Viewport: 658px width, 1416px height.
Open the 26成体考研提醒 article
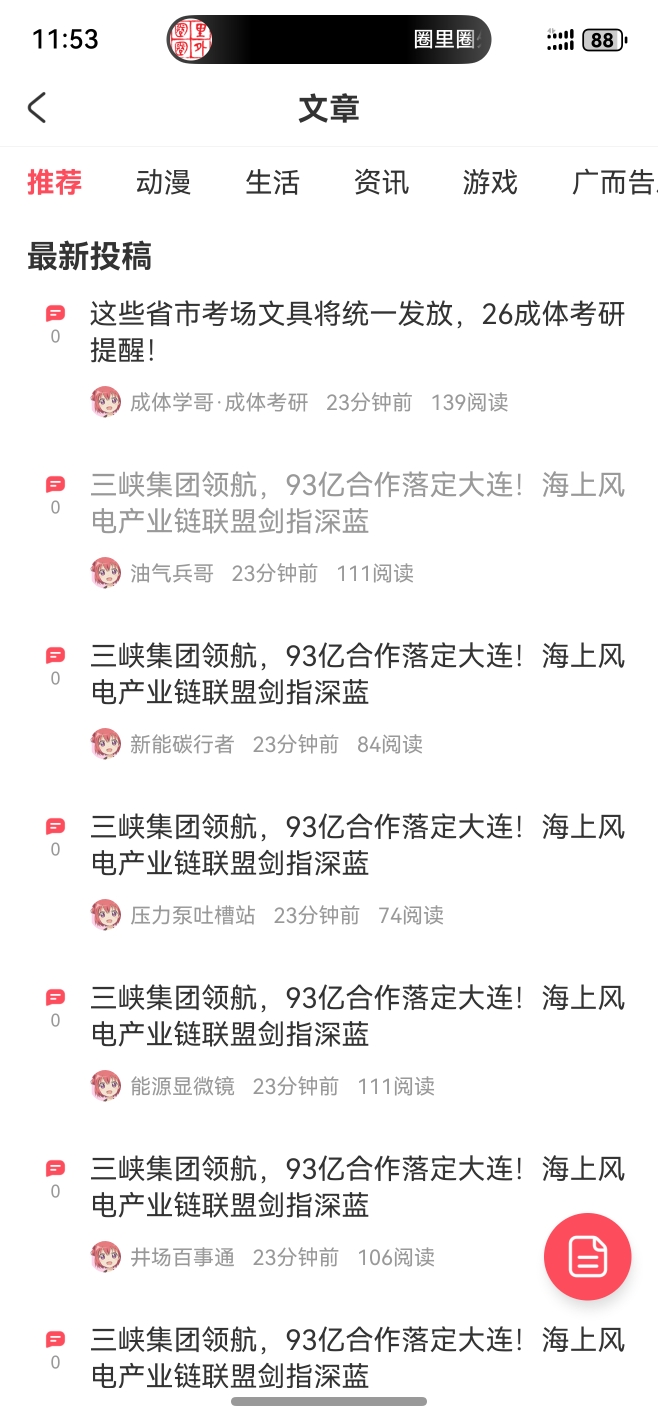pos(357,332)
